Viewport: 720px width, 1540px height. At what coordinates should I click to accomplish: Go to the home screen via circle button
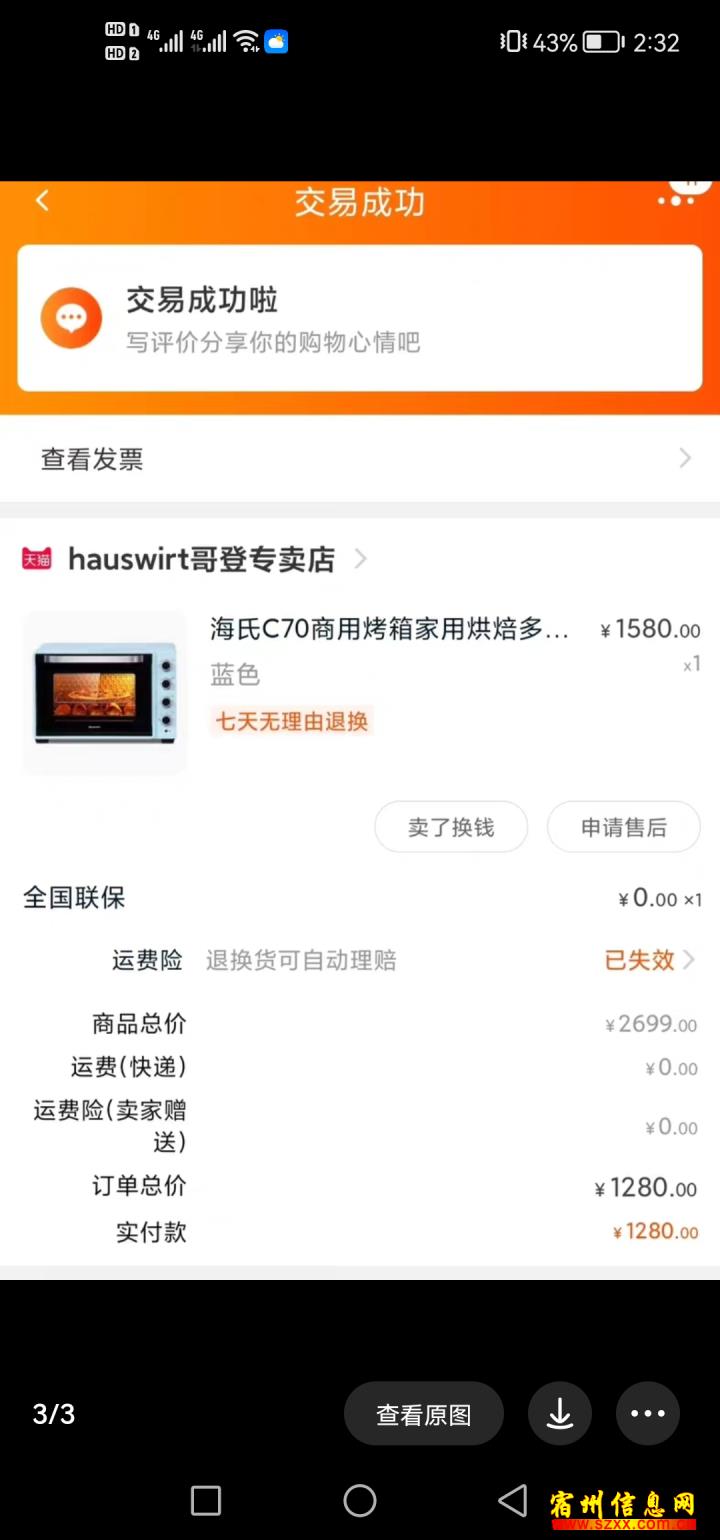pos(360,1500)
